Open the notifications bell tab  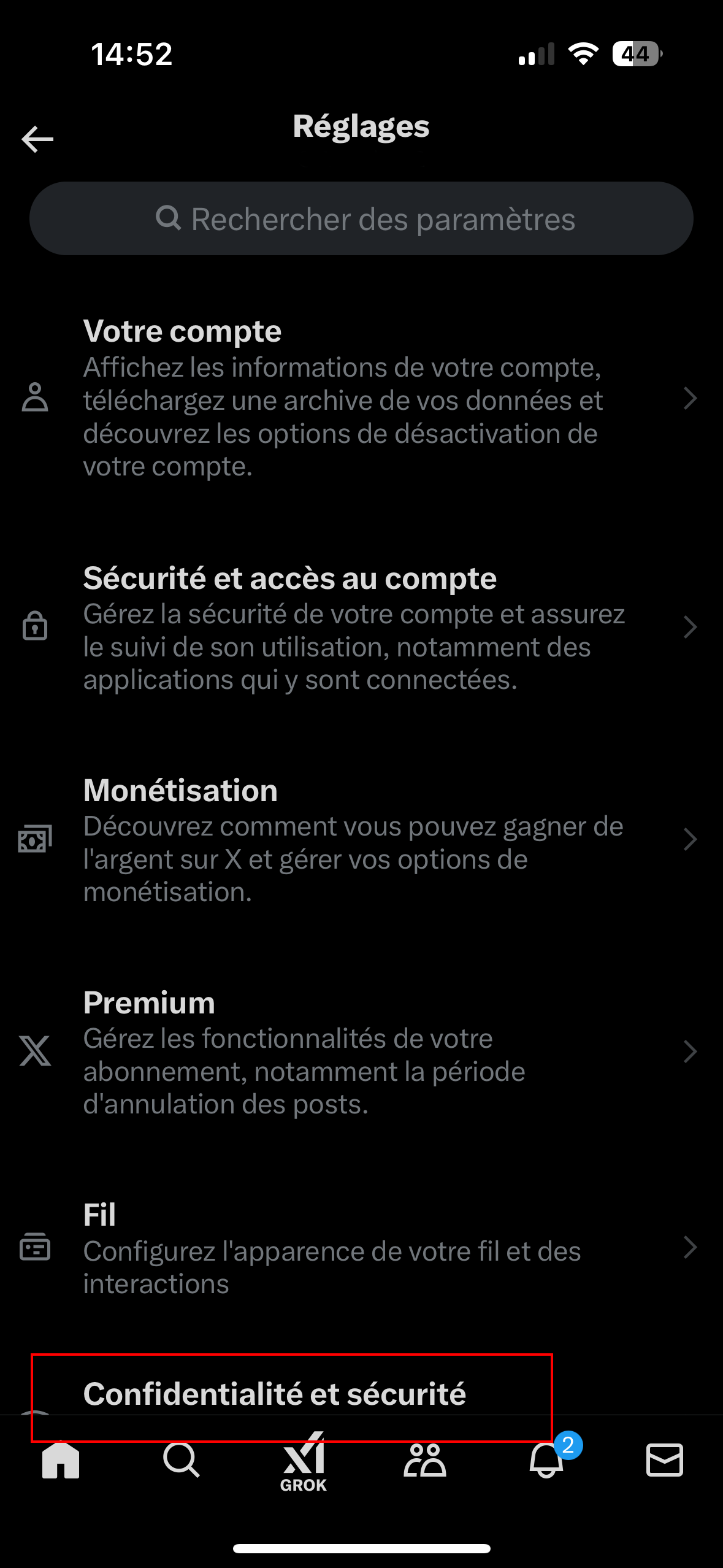tap(547, 1460)
